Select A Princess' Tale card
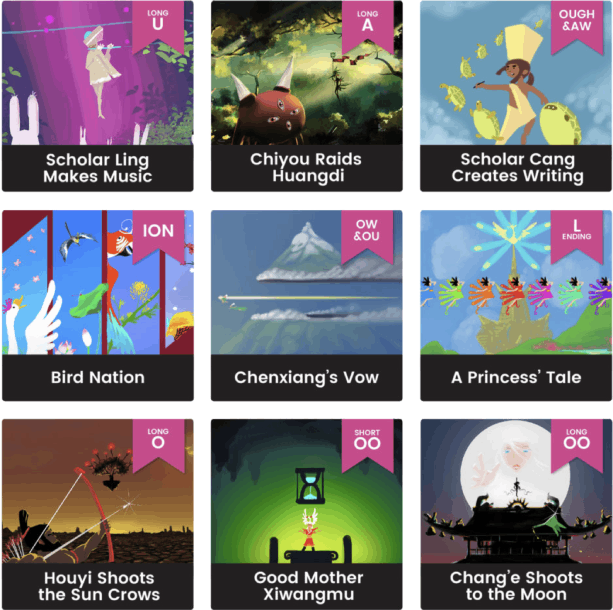613x610 pixels. click(x=516, y=305)
